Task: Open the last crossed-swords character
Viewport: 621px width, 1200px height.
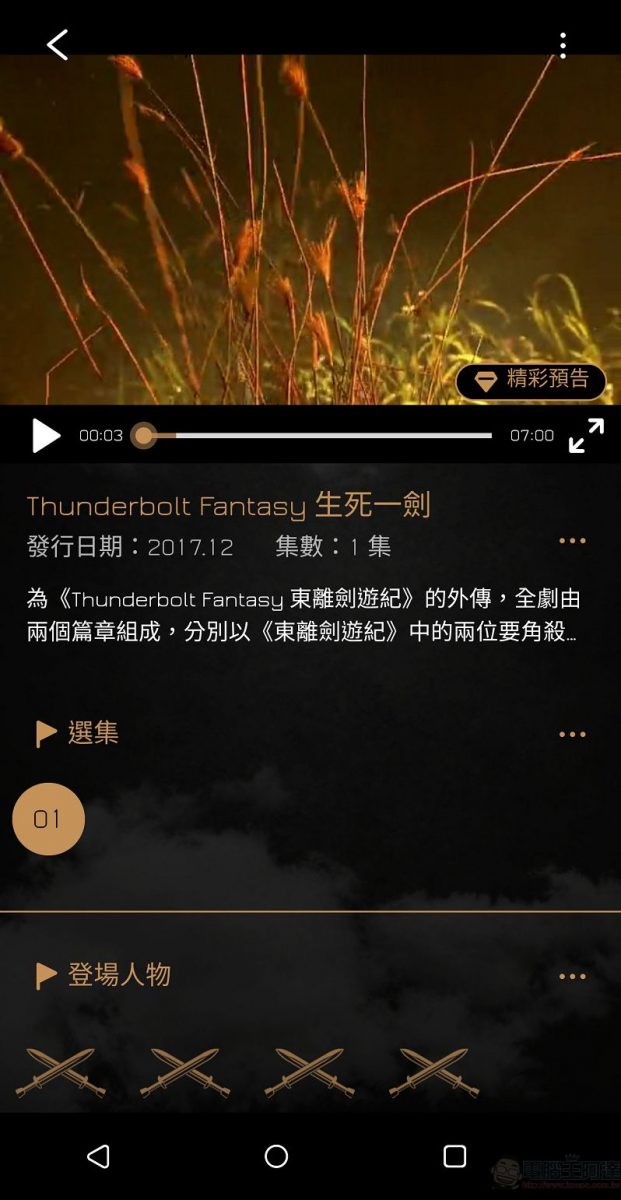Action: pyautogui.click(x=434, y=1072)
